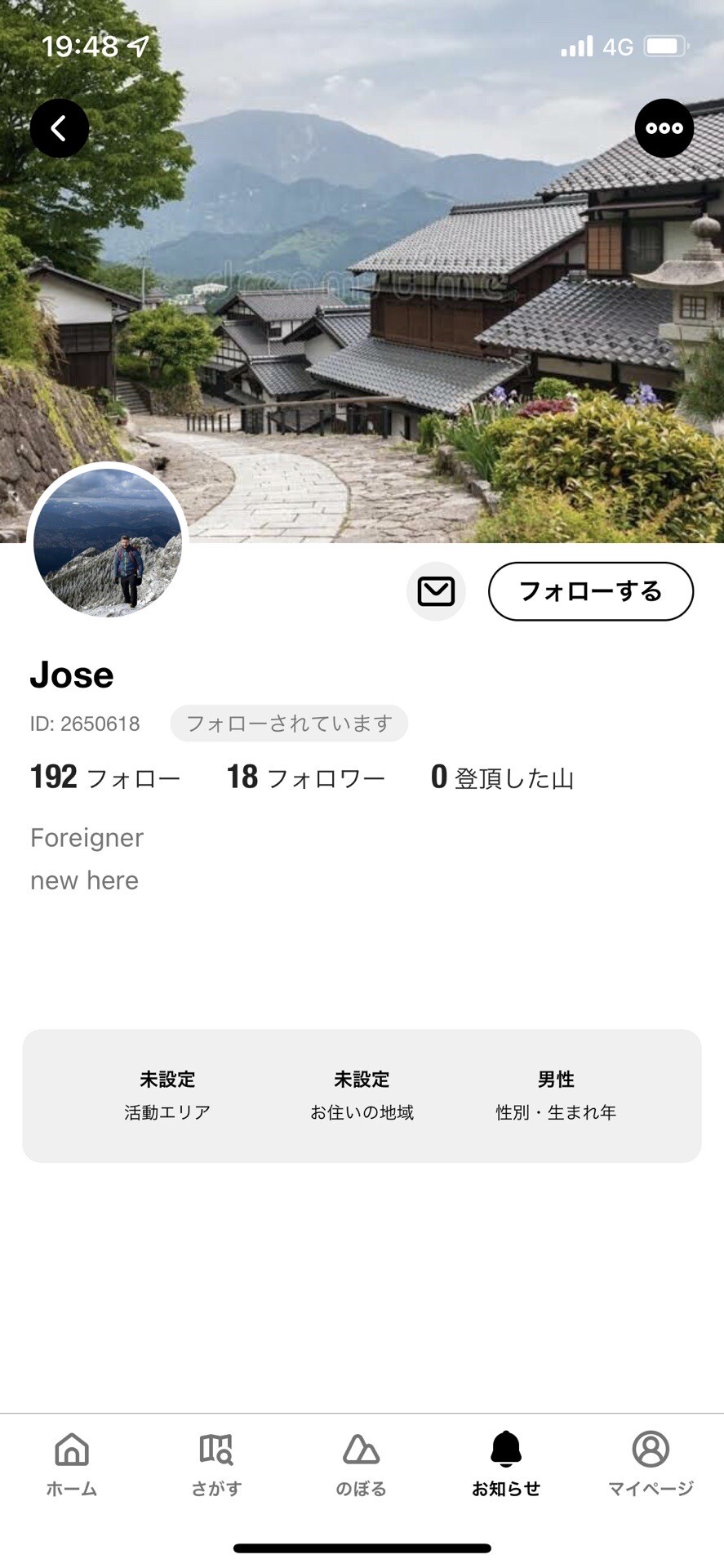Toggle following state via フォローする button

[590, 591]
